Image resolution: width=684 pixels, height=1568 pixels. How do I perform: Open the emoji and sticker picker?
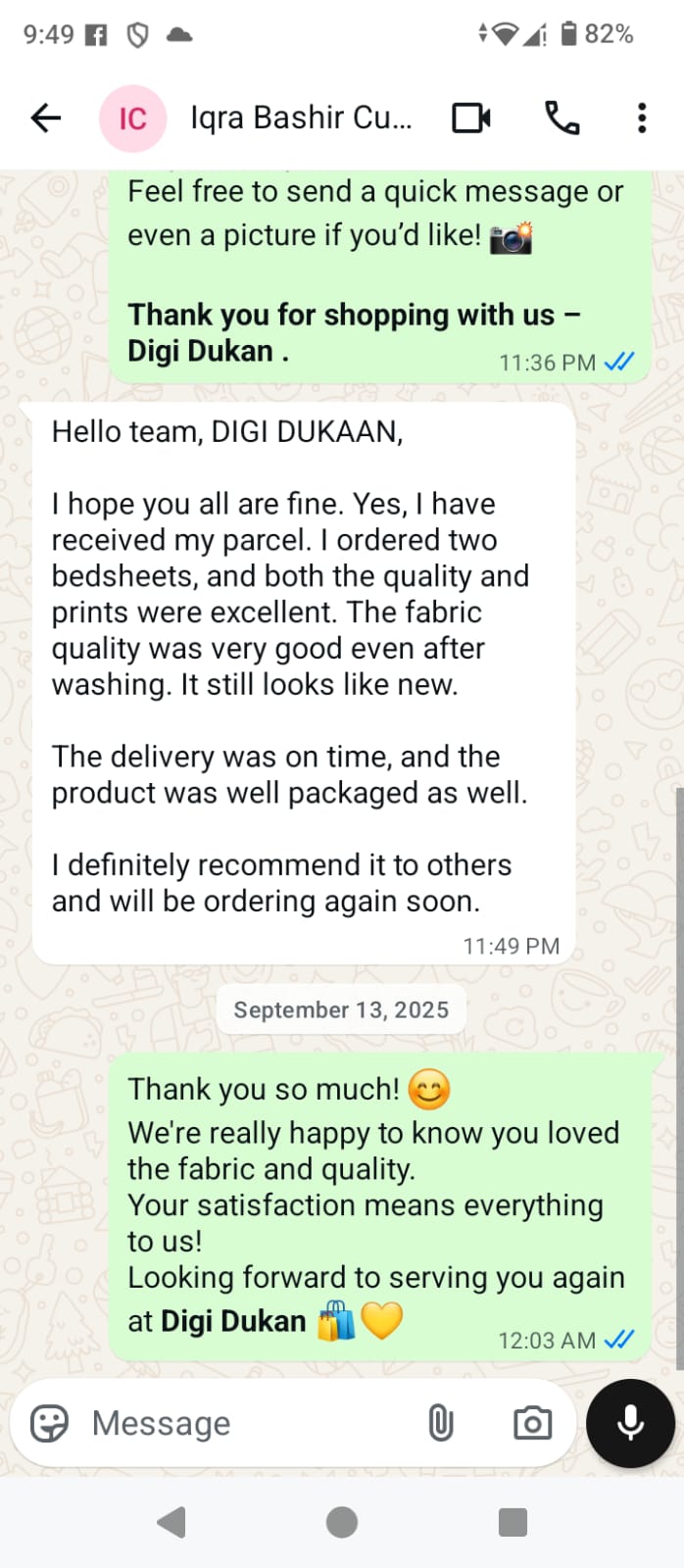50,1423
